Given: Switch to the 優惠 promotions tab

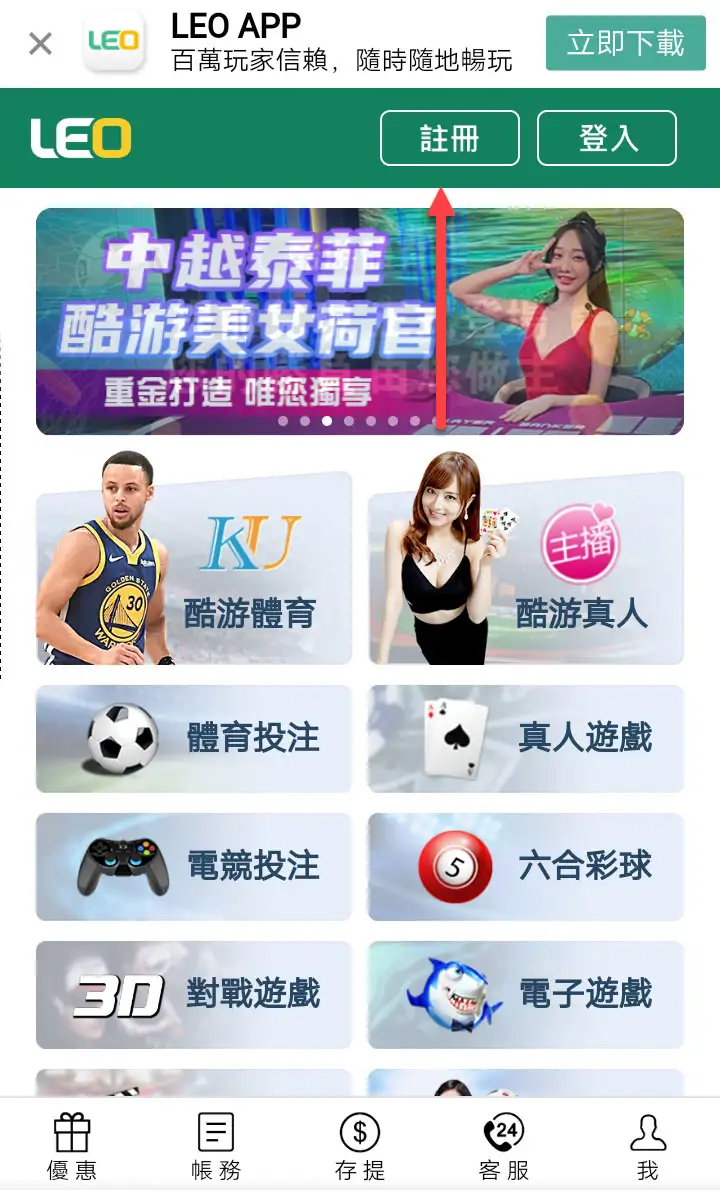Looking at the screenshot, I should click(x=72, y=1146).
